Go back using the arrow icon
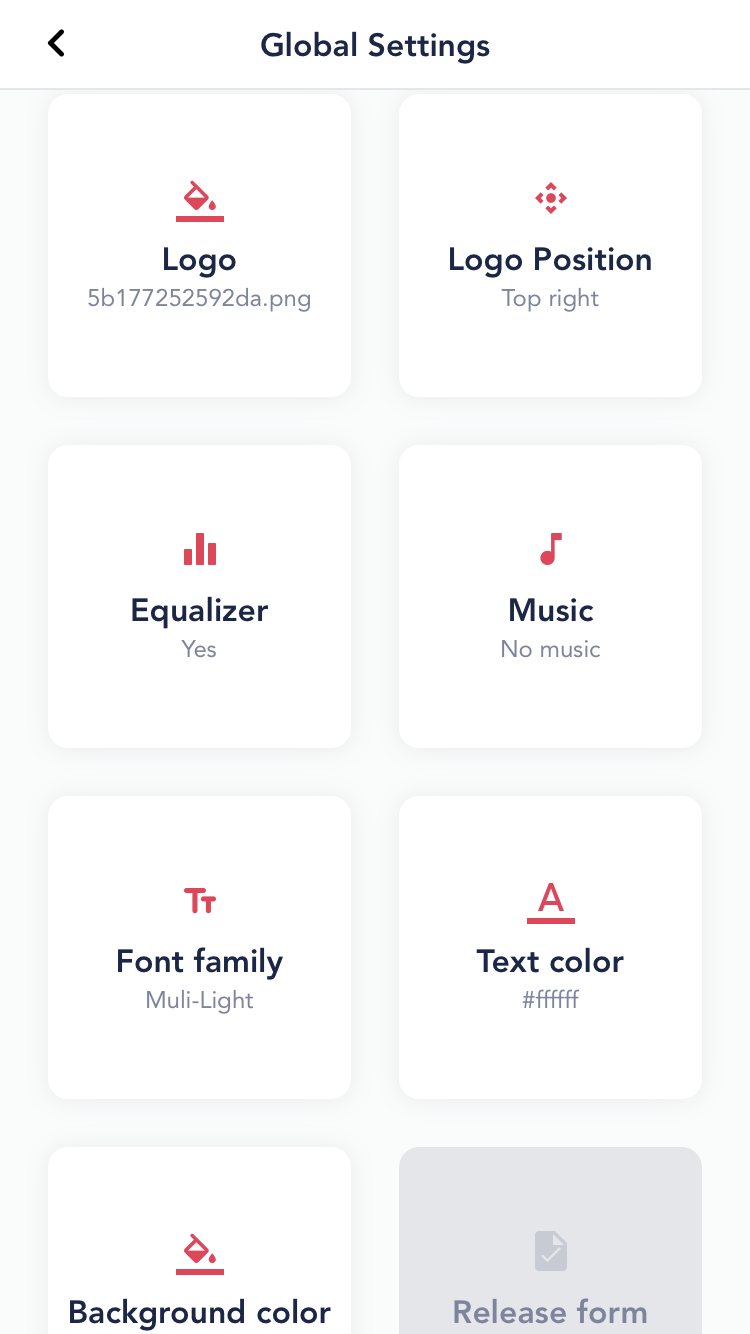Screen dimensions: 750x1334 click(57, 44)
